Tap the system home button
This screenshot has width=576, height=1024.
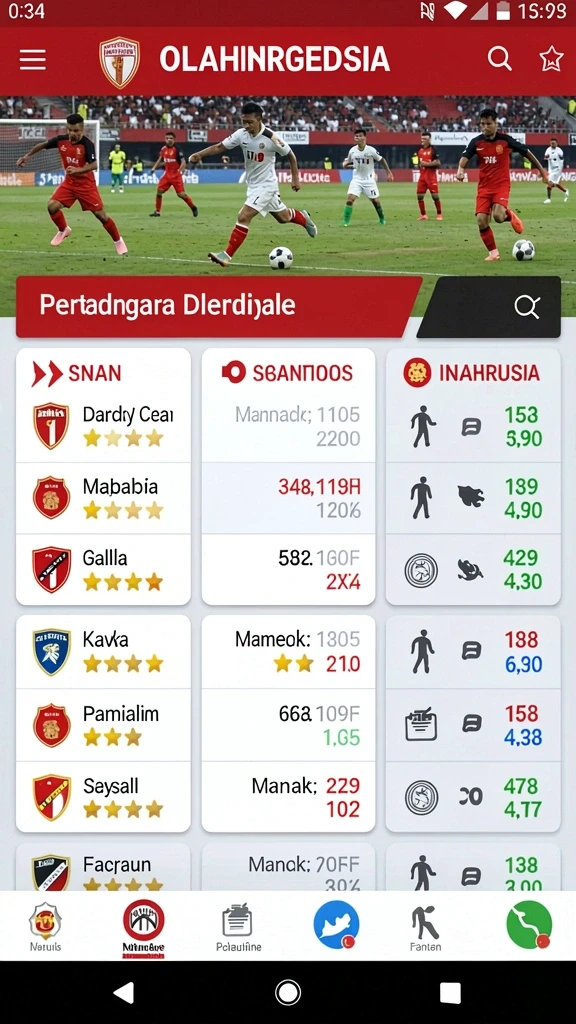coord(288,993)
